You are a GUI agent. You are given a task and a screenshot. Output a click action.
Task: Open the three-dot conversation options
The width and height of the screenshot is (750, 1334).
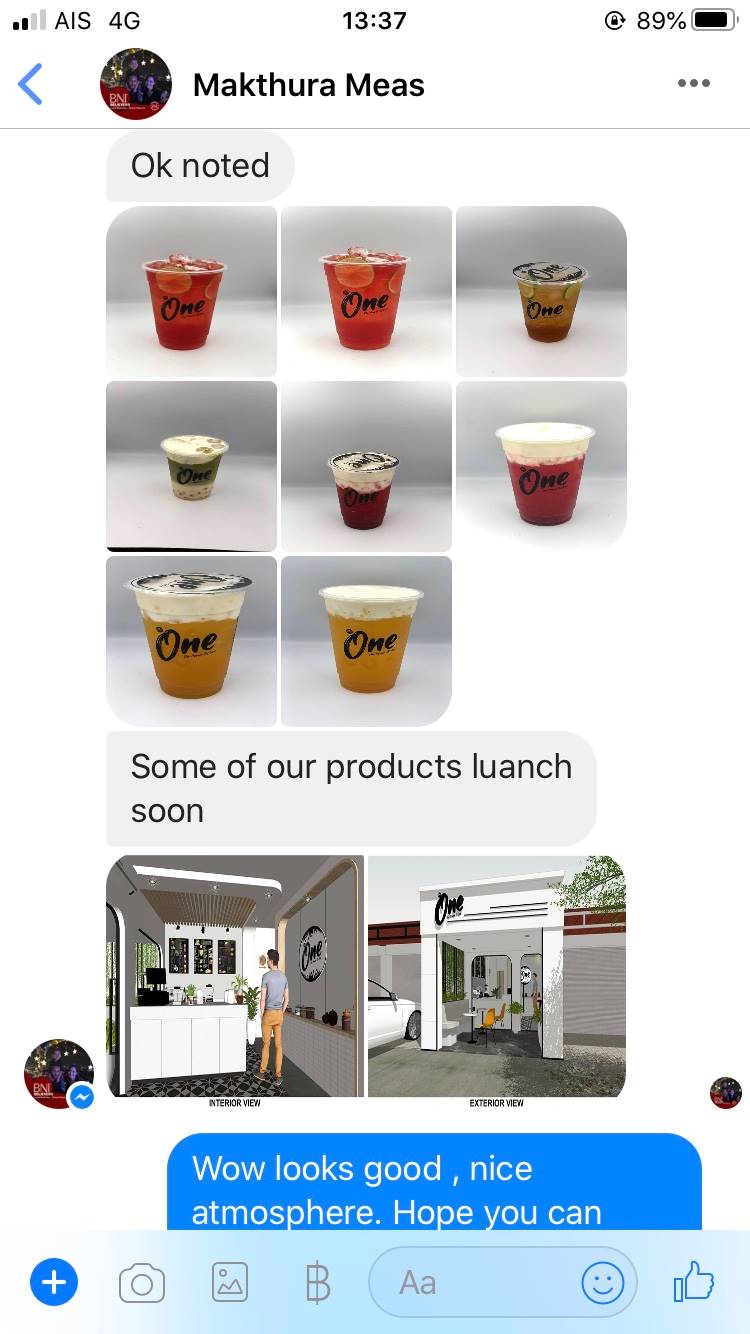coord(693,83)
